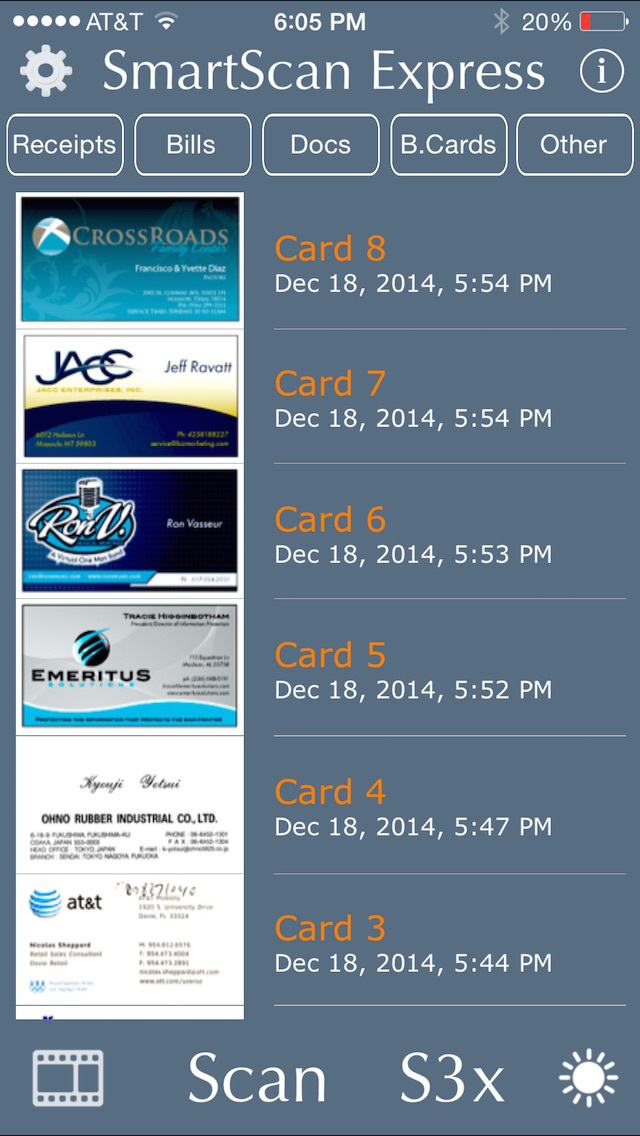Open the info icon
The image size is (640, 1136).
[x=601, y=72]
